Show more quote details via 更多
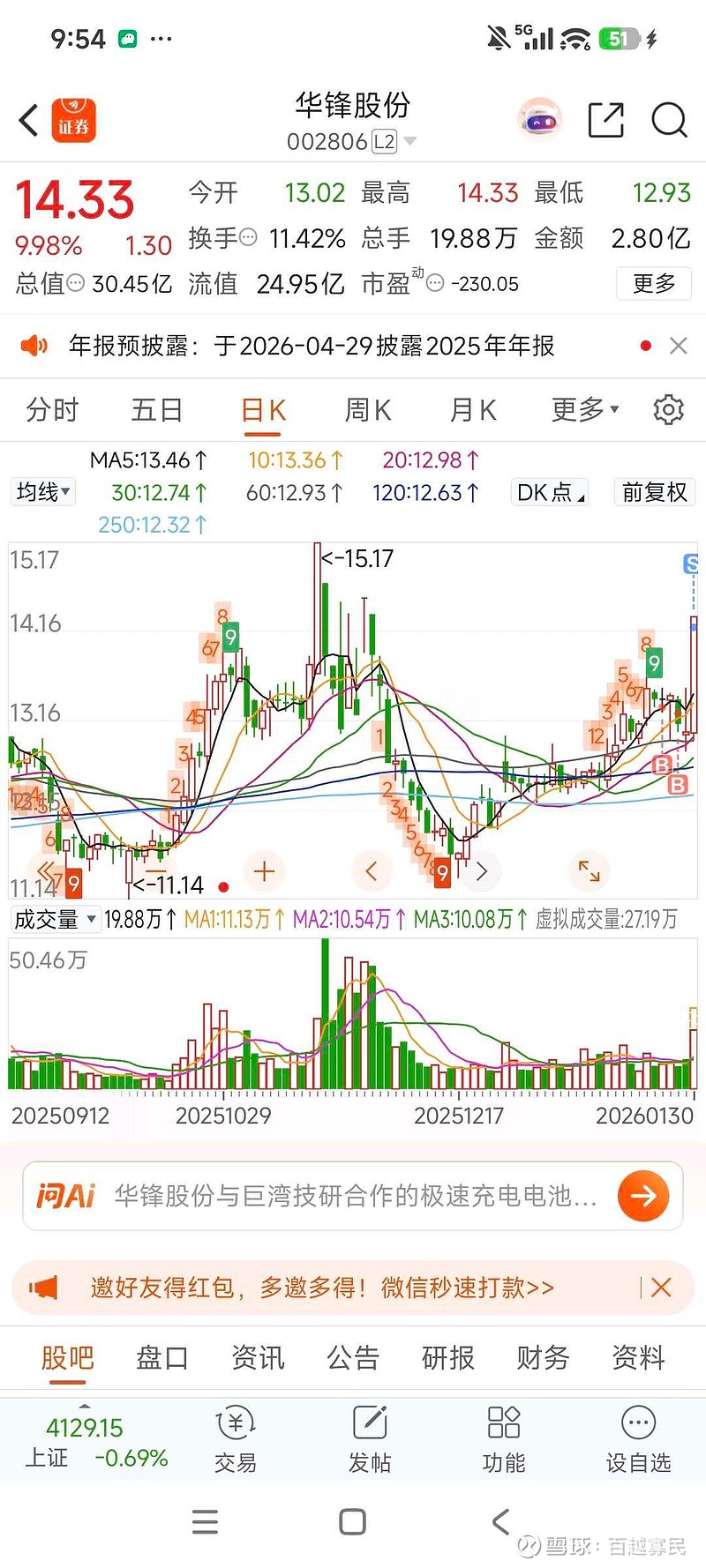 653,283
